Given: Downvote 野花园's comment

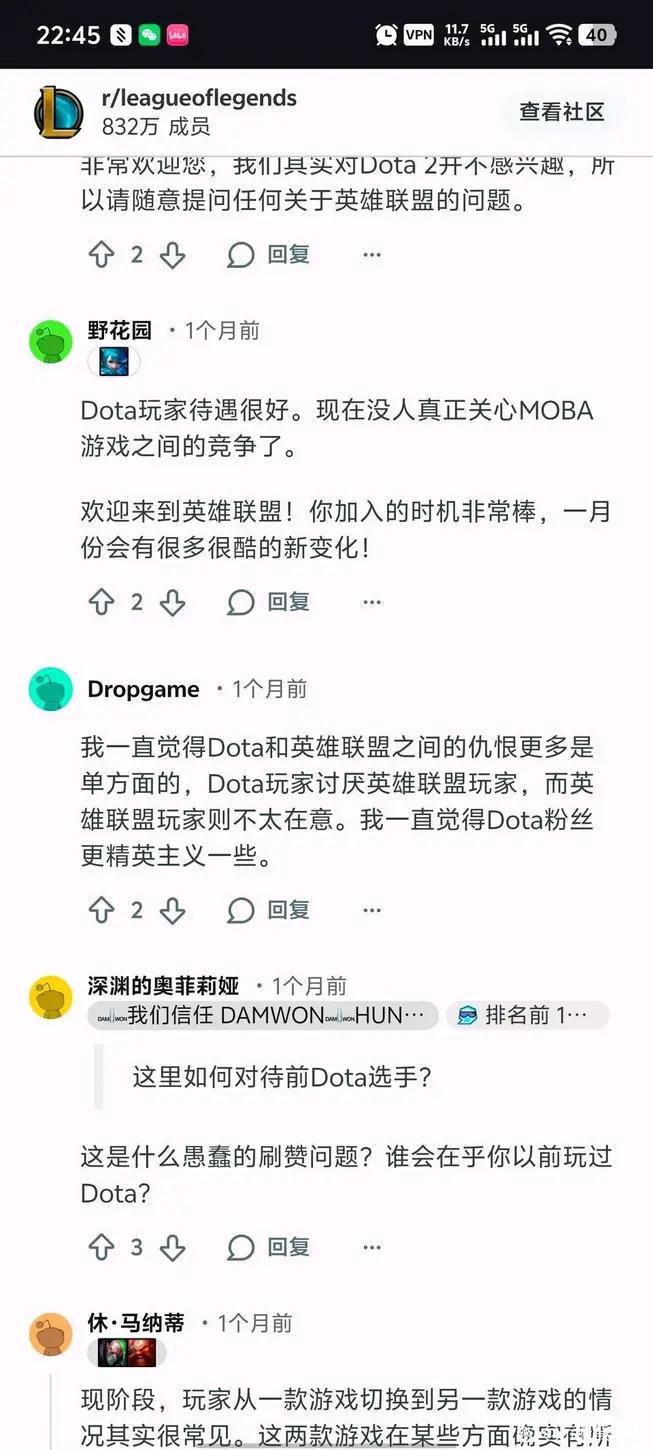Looking at the screenshot, I should point(172,602).
